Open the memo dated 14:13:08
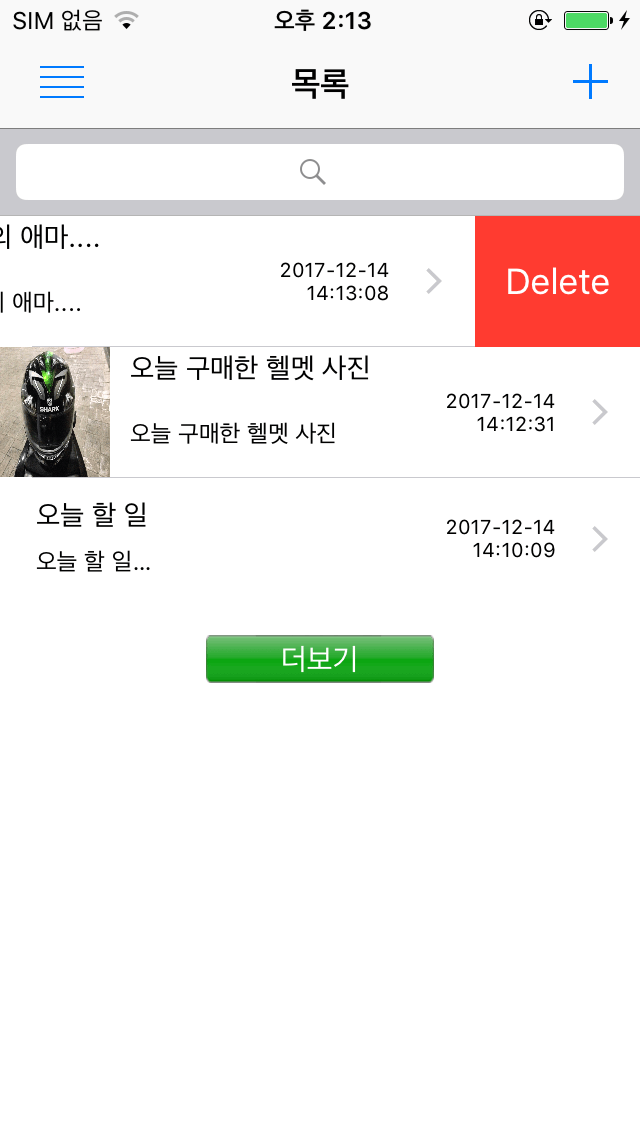The height and width of the screenshot is (1136, 640). click(x=237, y=281)
